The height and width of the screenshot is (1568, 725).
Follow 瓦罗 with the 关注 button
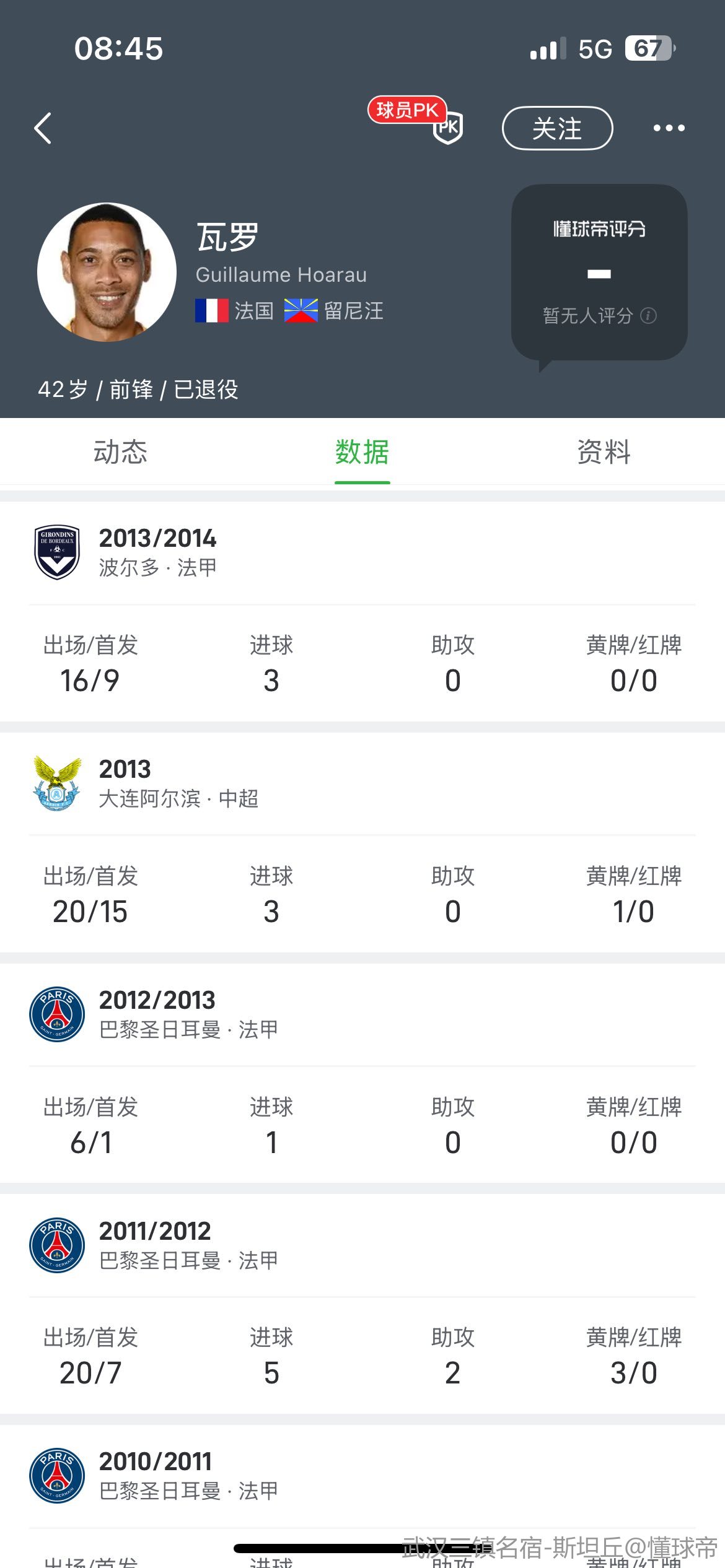[x=557, y=128]
